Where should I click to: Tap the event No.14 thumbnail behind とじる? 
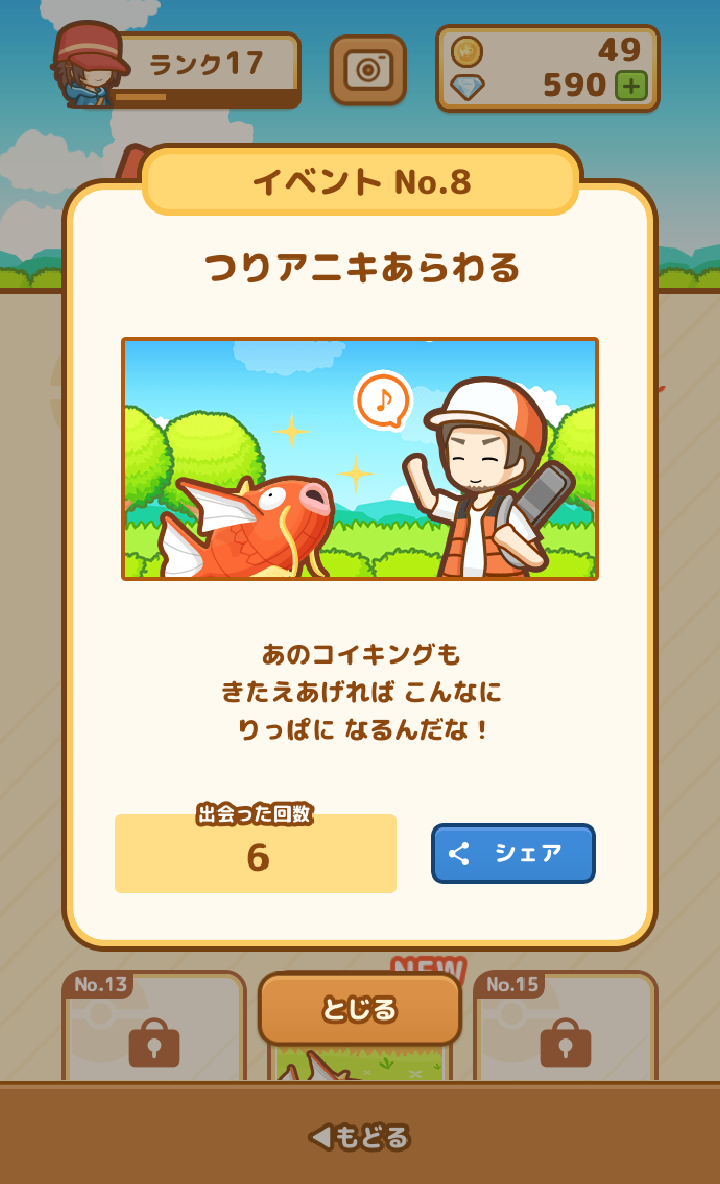[x=360, y=1060]
